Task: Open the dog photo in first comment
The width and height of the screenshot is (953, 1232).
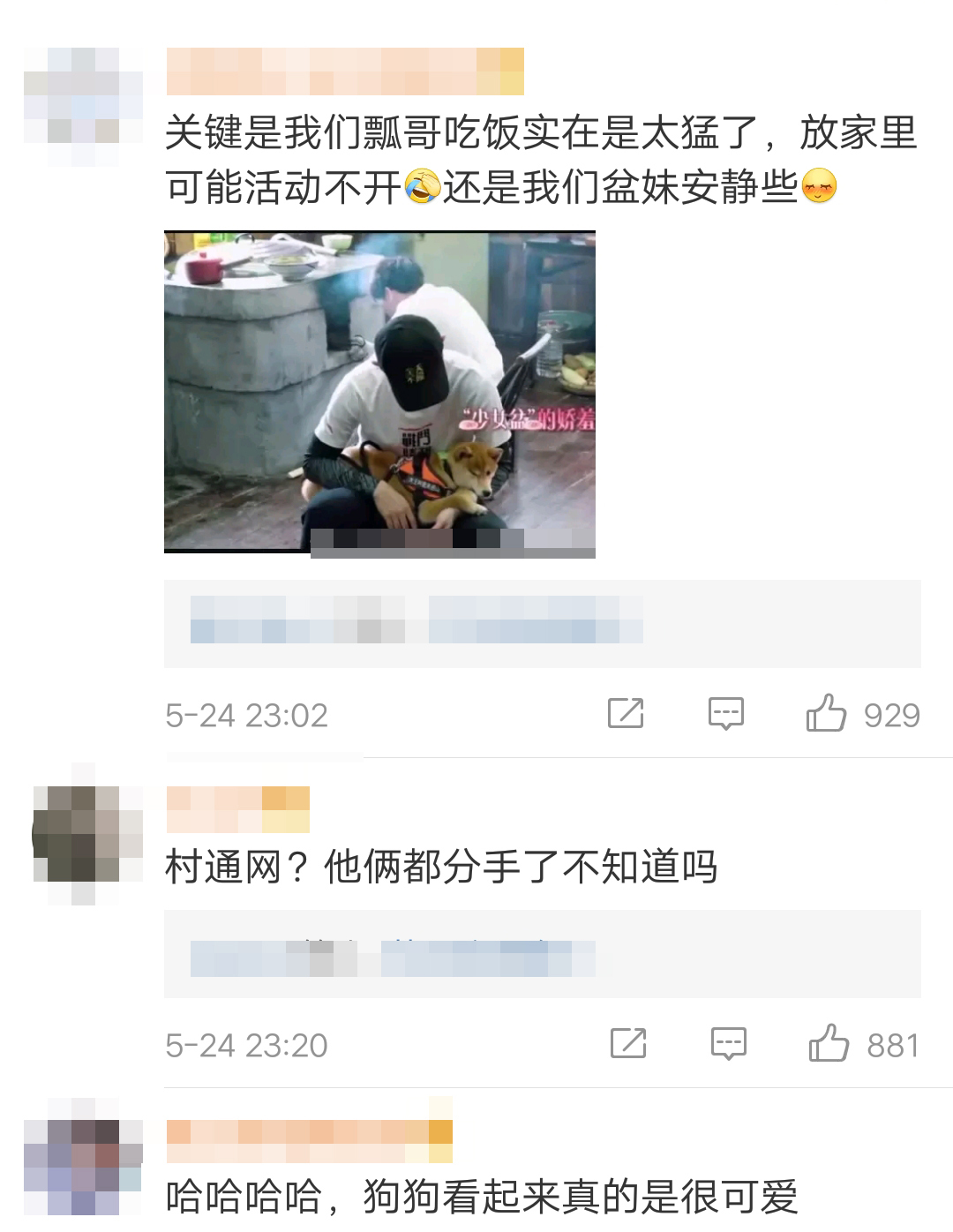Action: pyautogui.click(x=379, y=394)
